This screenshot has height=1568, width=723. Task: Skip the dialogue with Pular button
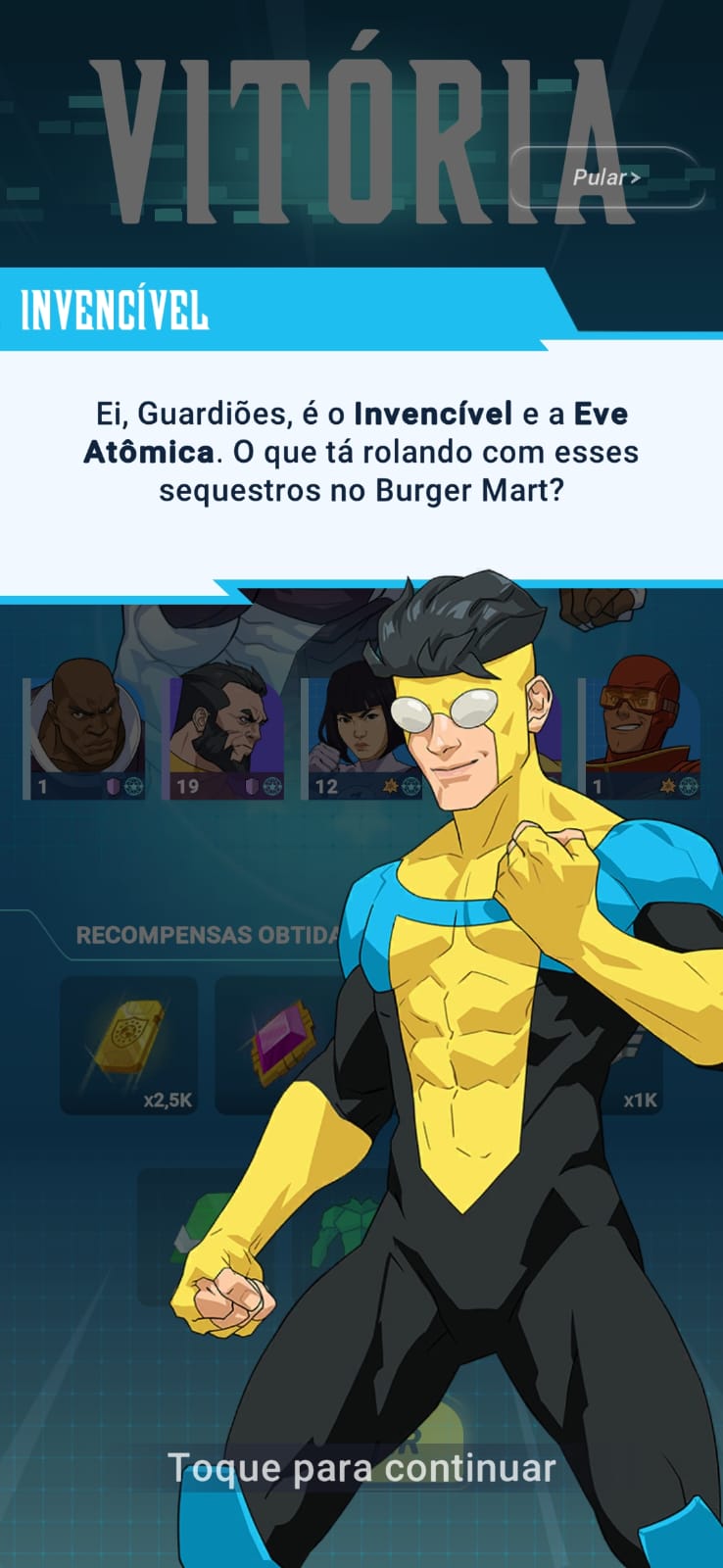(607, 177)
